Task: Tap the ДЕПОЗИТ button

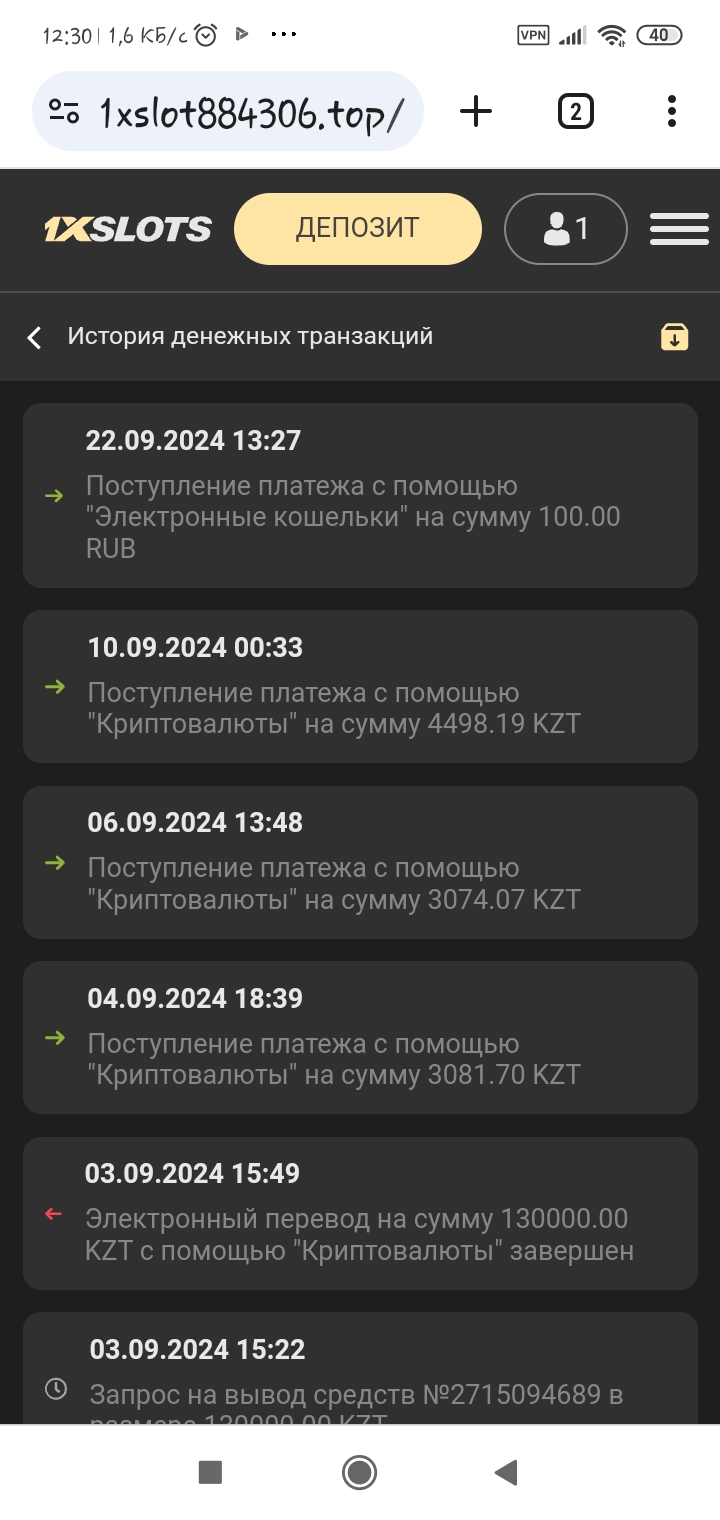Action: coord(357,229)
